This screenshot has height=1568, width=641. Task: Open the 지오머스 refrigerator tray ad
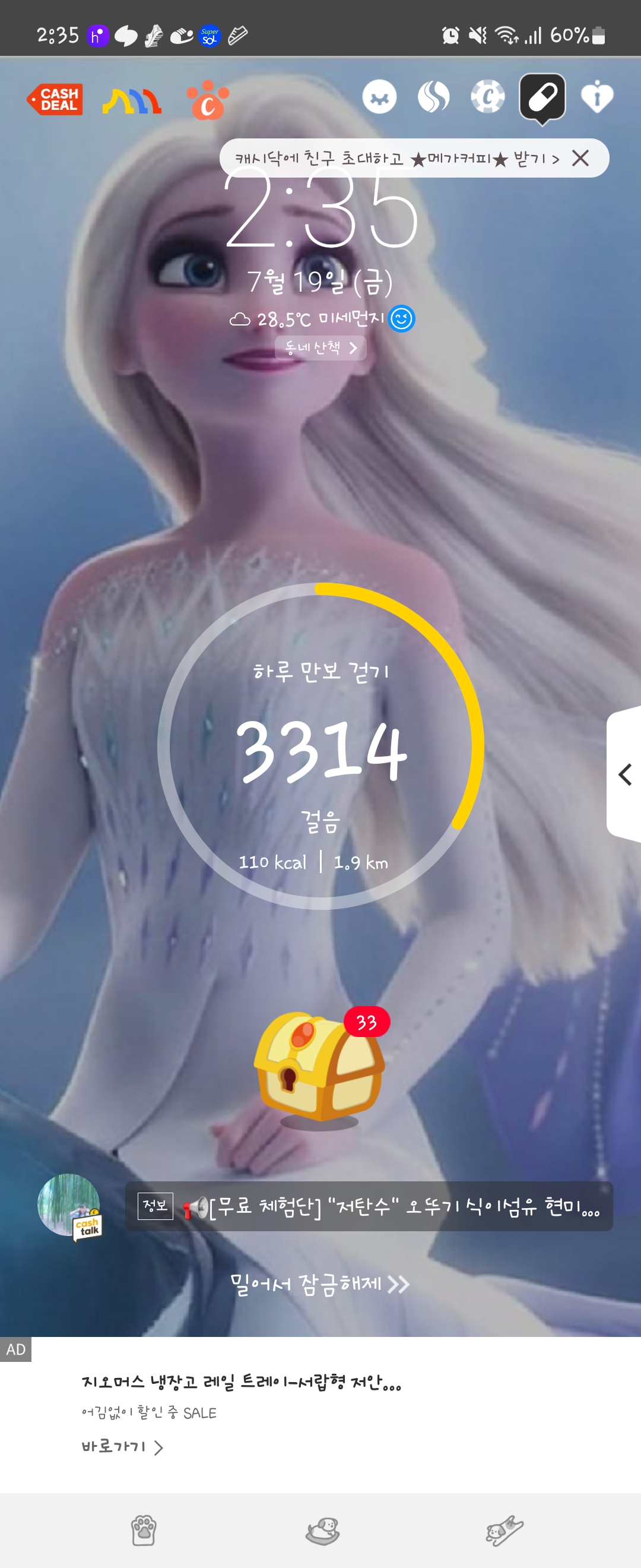click(x=242, y=1382)
